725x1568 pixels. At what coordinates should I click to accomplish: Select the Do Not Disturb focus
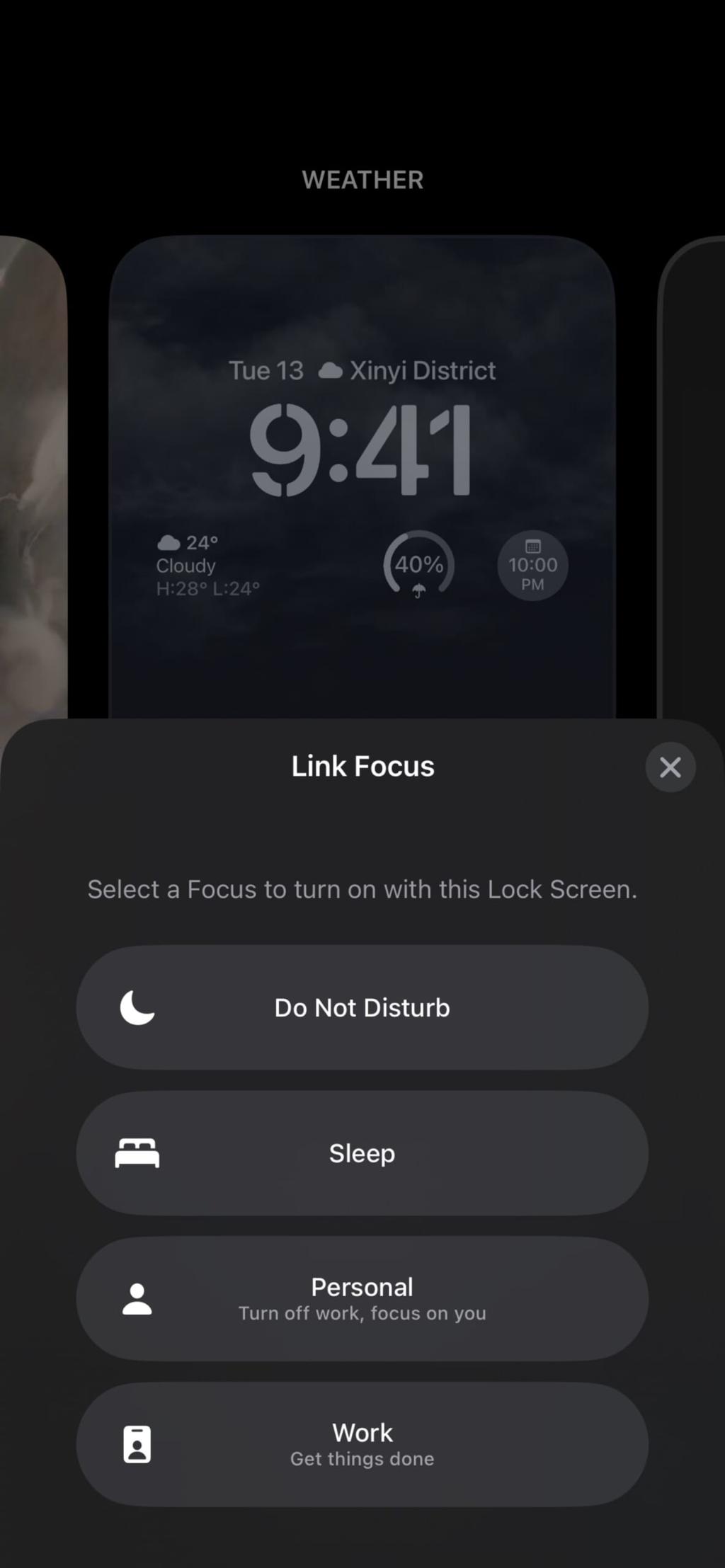tap(362, 1007)
